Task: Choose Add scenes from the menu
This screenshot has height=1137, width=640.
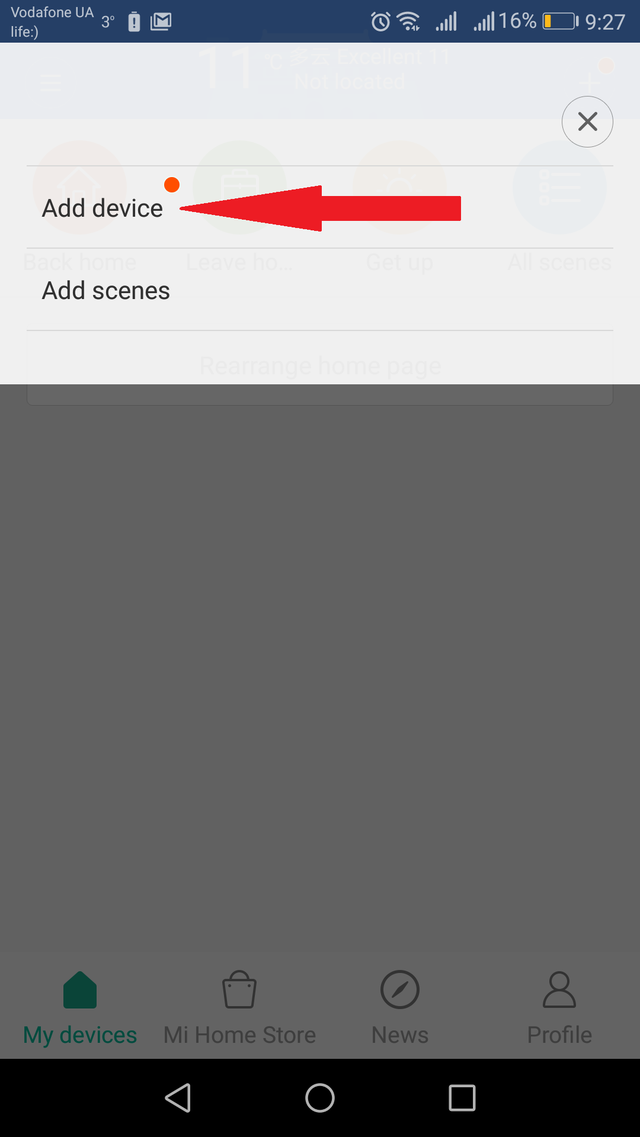Action: point(320,290)
